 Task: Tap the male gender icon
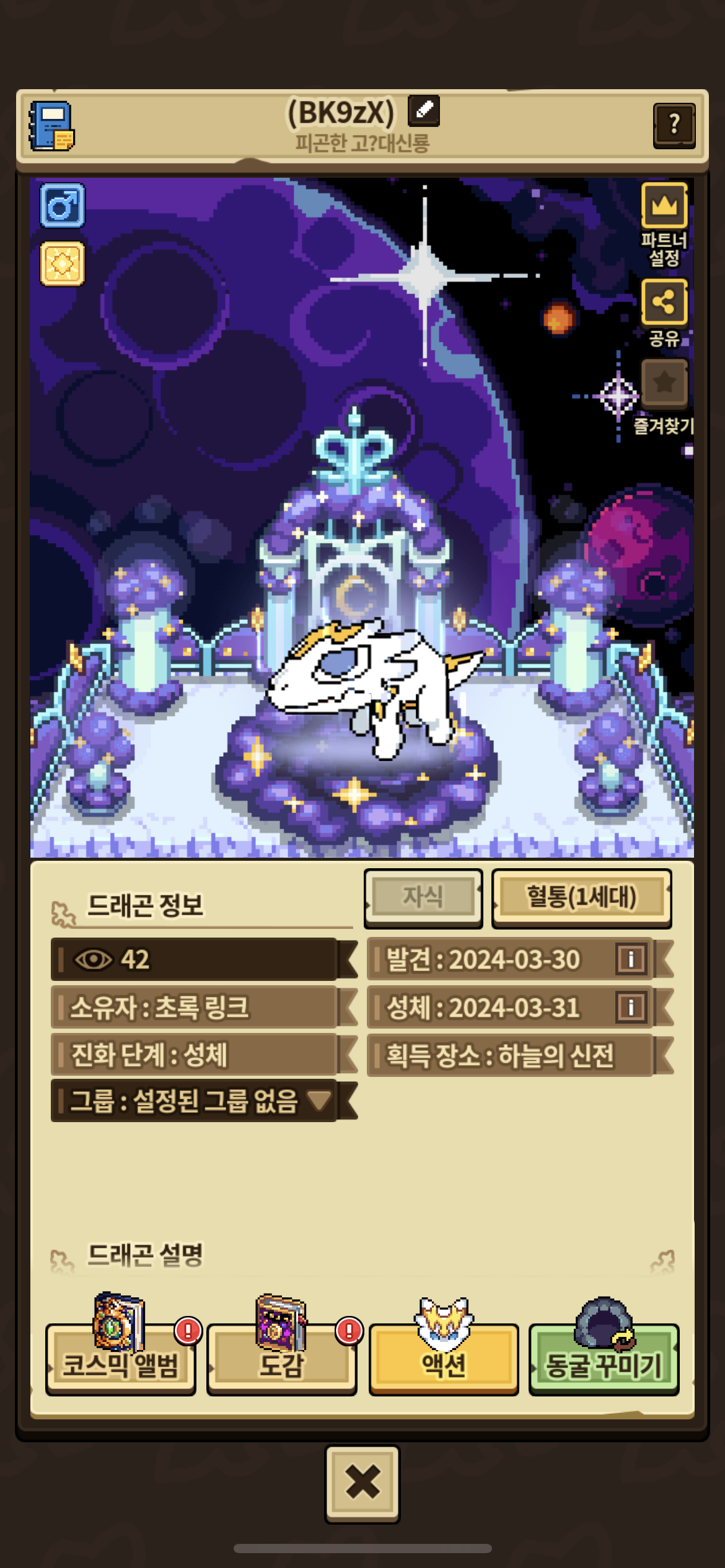click(63, 206)
